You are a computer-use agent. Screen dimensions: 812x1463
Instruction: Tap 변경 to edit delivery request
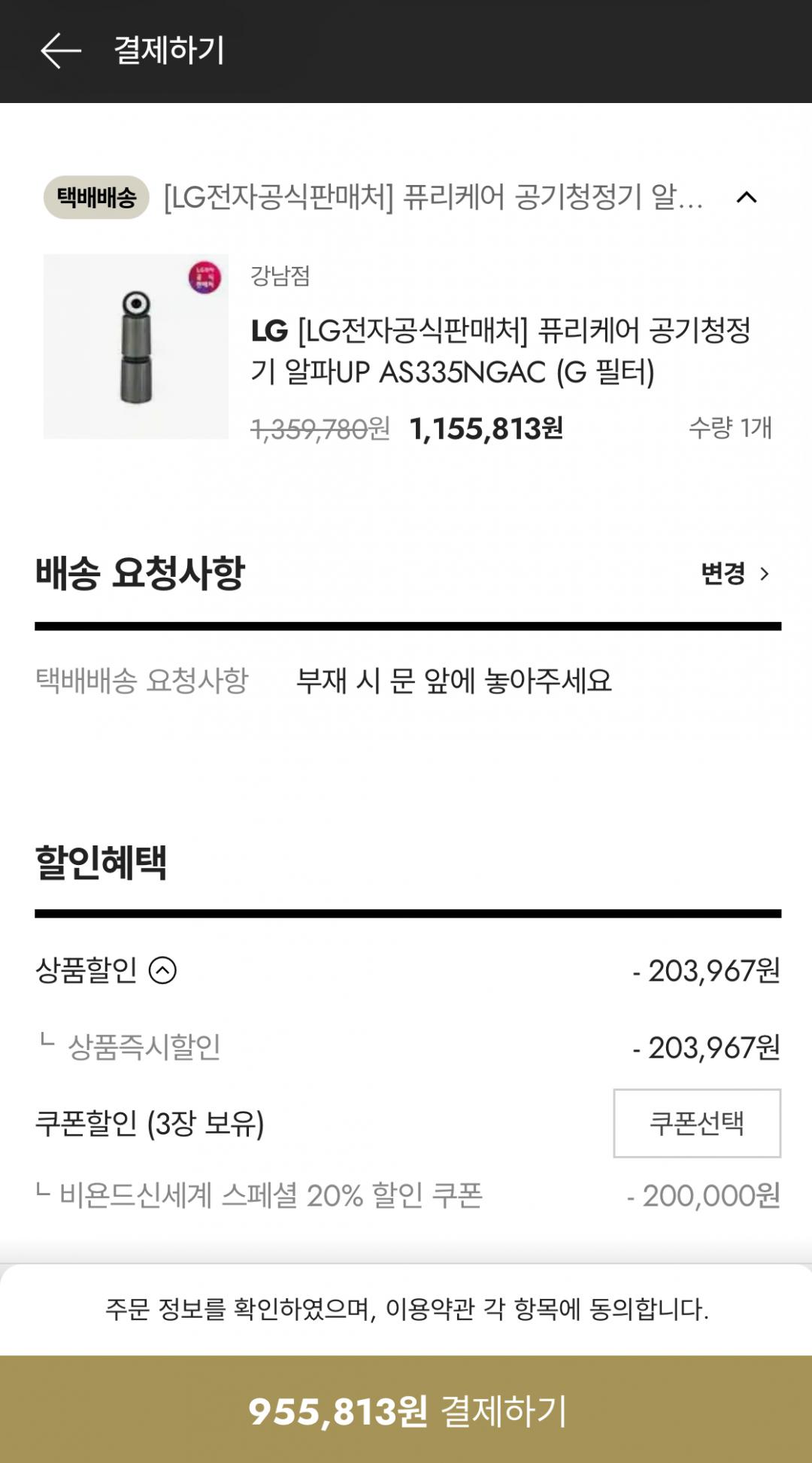coord(735,574)
